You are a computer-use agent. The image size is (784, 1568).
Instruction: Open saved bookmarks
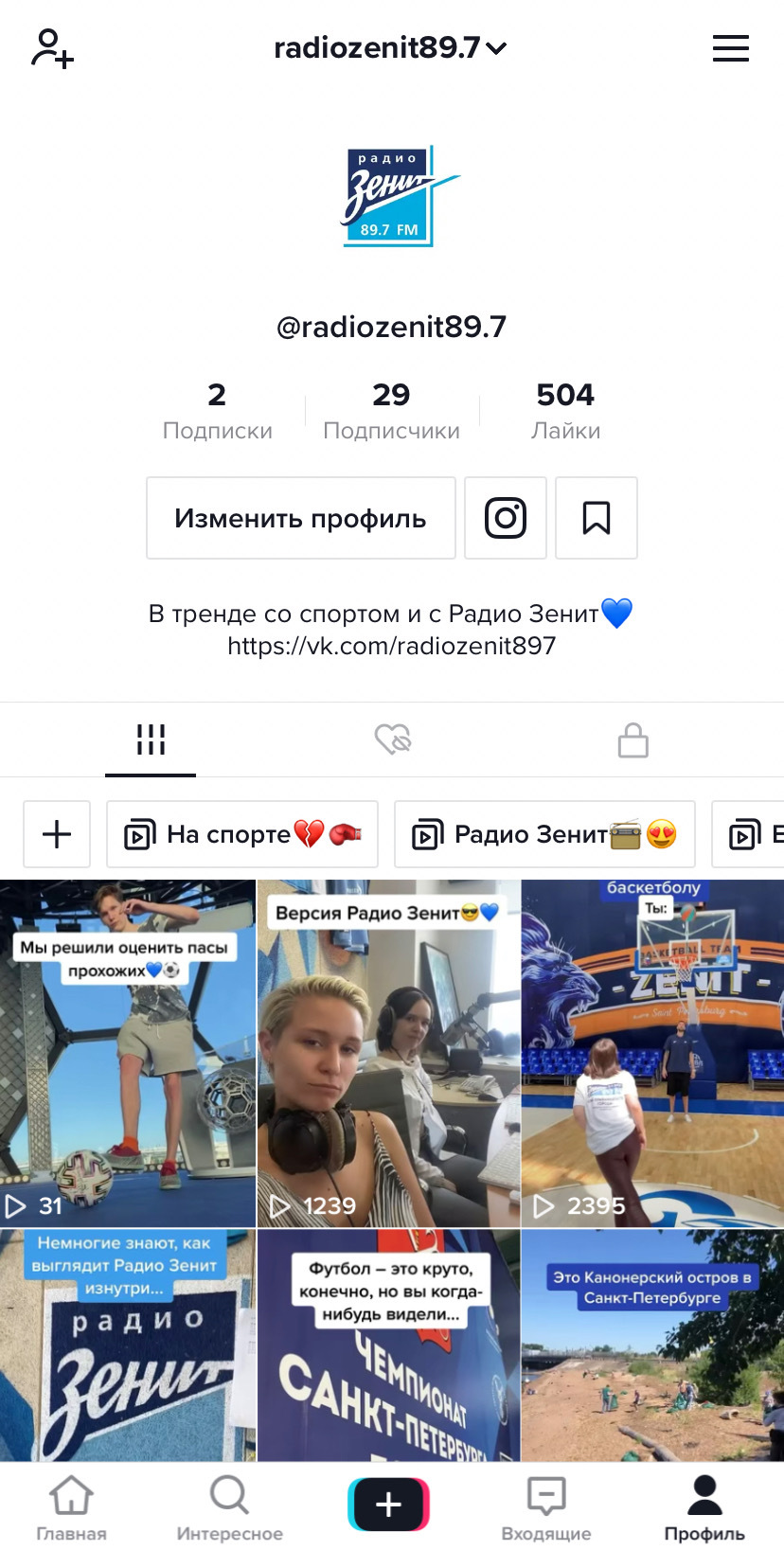click(x=596, y=518)
